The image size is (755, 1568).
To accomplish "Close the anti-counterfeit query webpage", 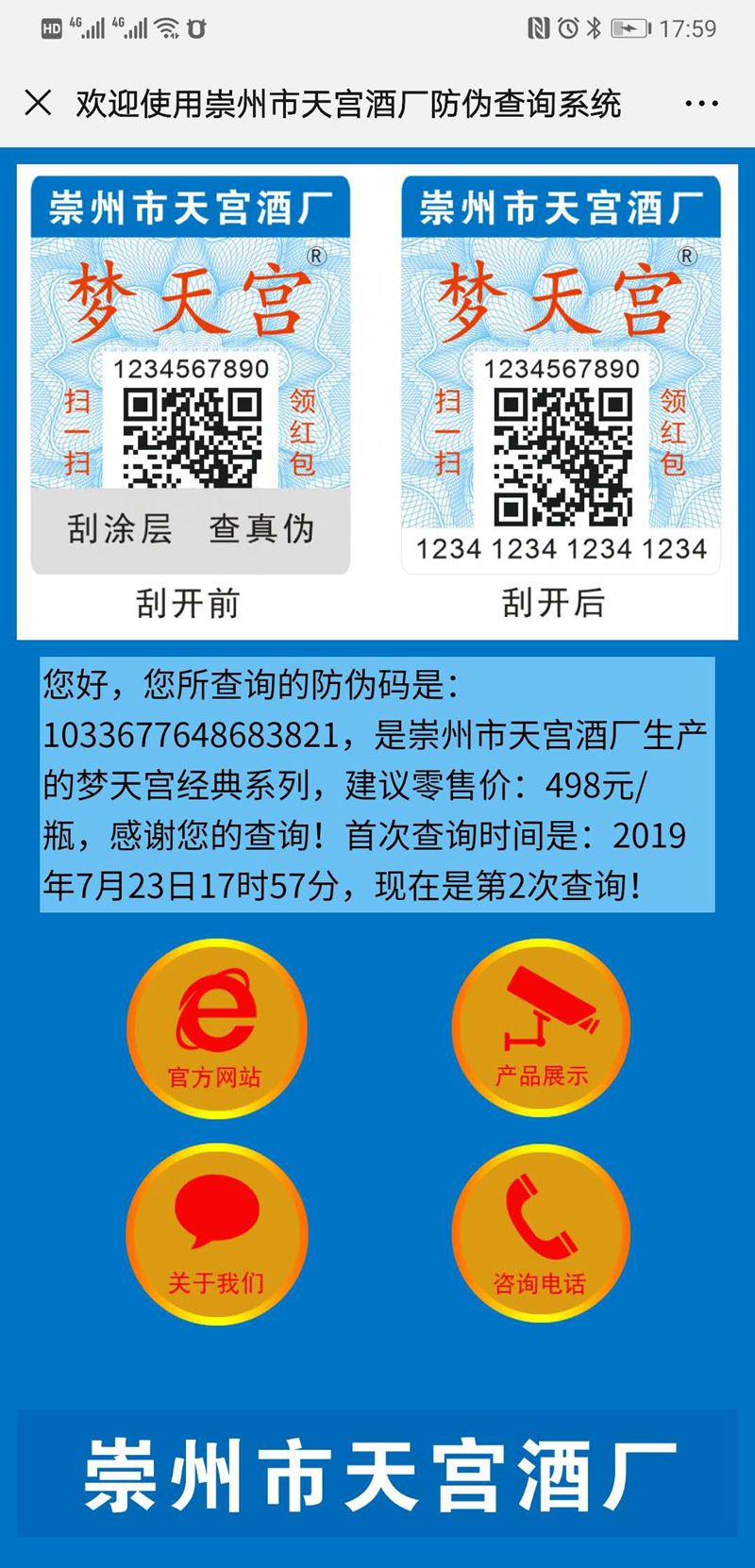I will pyautogui.click(x=38, y=102).
